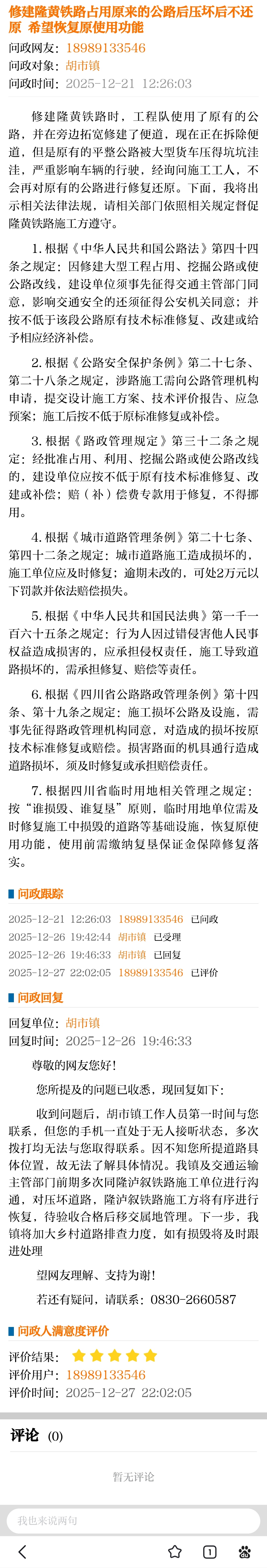Open 问政对象 link 胡市镇

[83, 66]
